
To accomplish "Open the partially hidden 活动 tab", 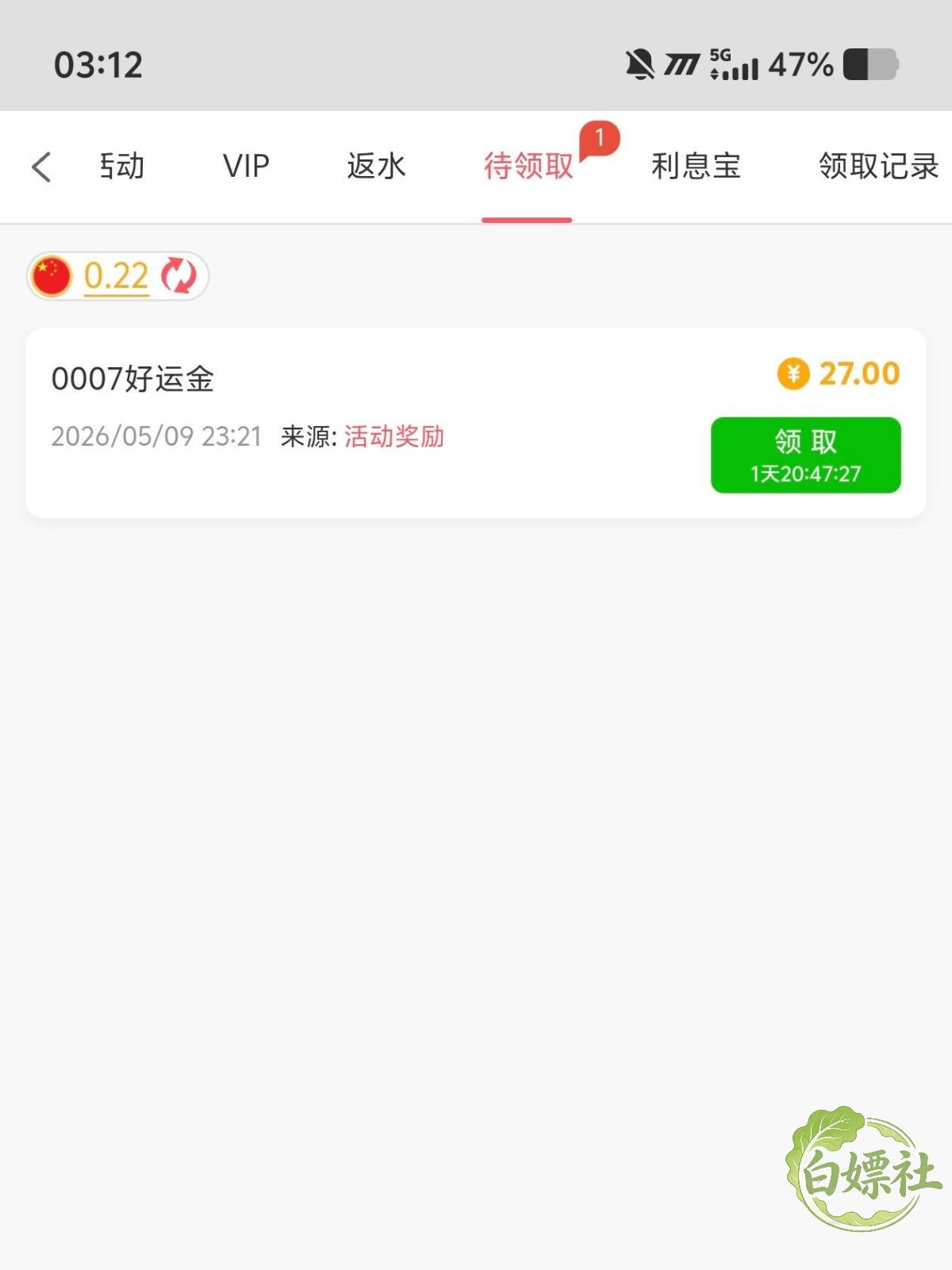I will pos(122,167).
